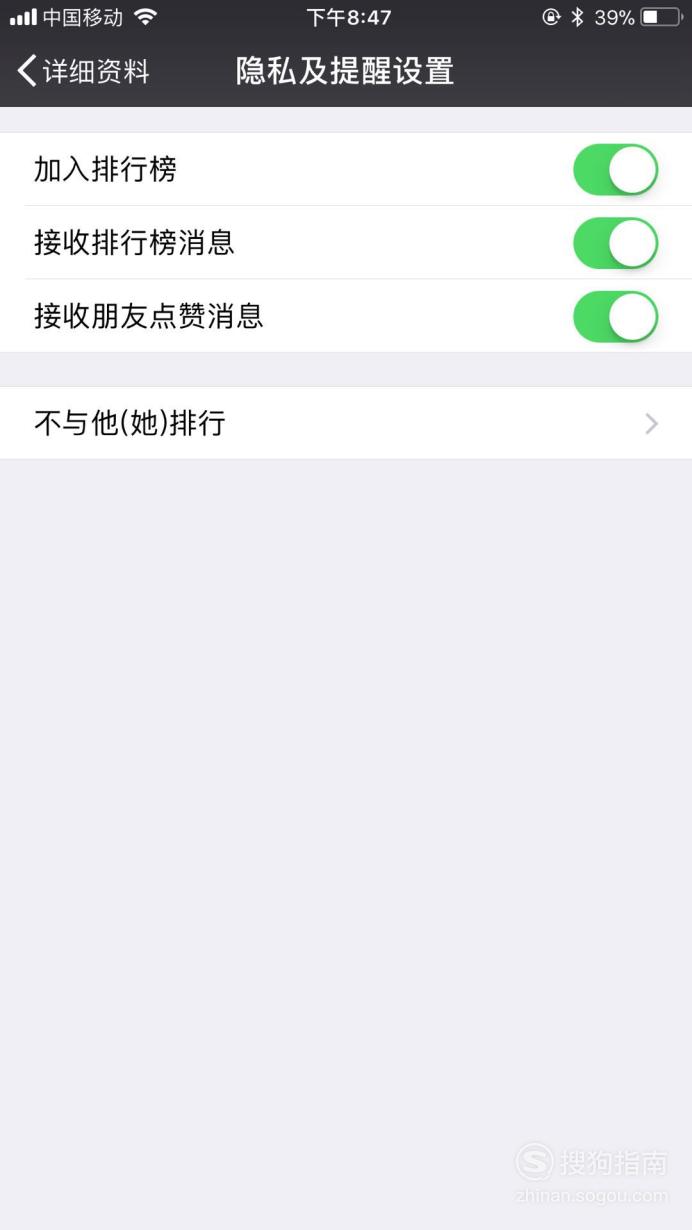Turn off the 加入排行榜 switch
This screenshot has width=692, height=1230.
(615, 170)
